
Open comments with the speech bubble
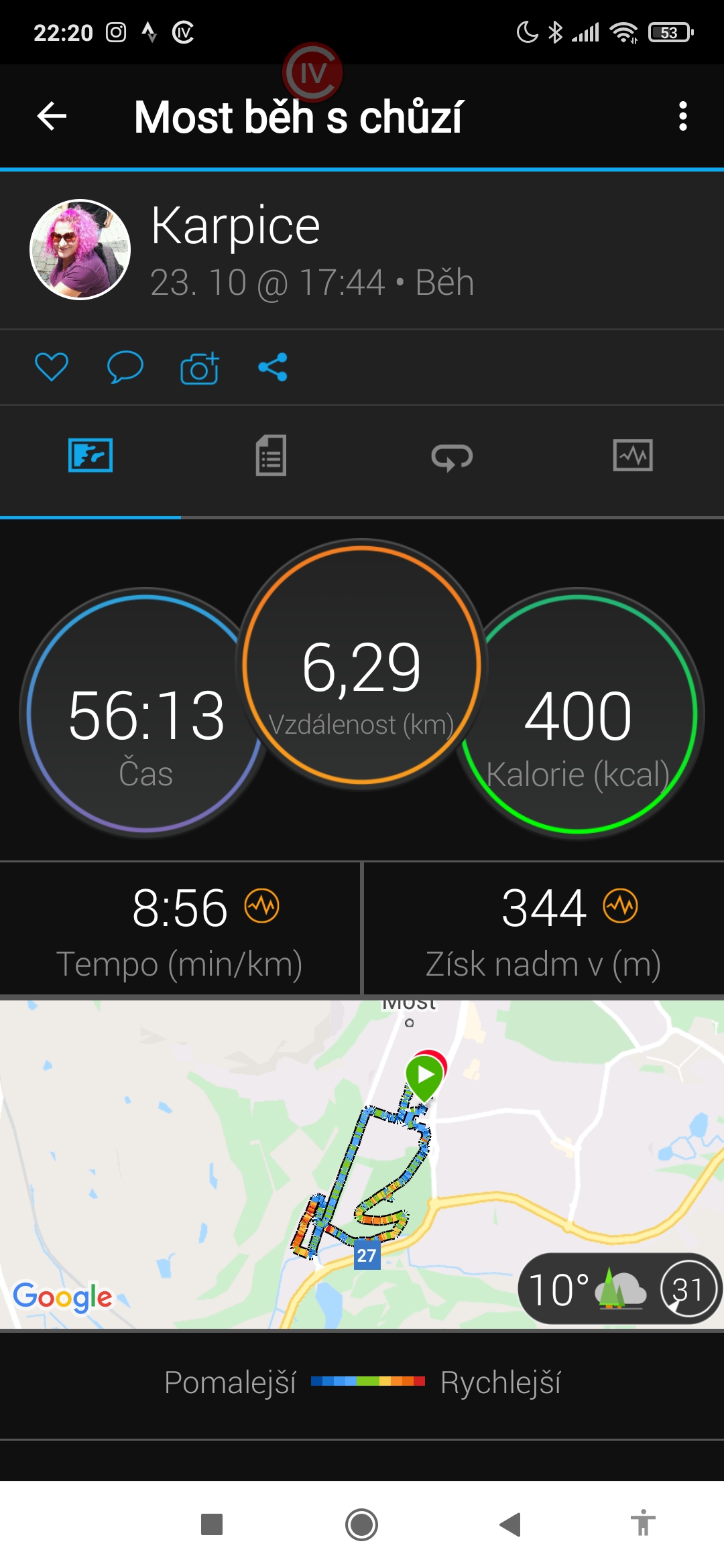(125, 367)
